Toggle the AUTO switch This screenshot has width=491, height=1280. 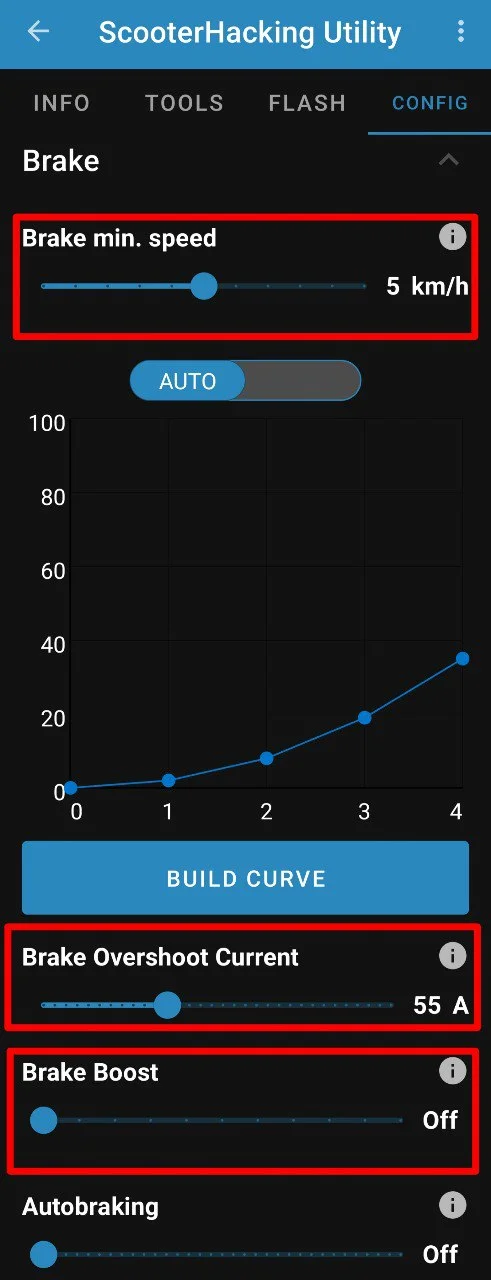245,381
